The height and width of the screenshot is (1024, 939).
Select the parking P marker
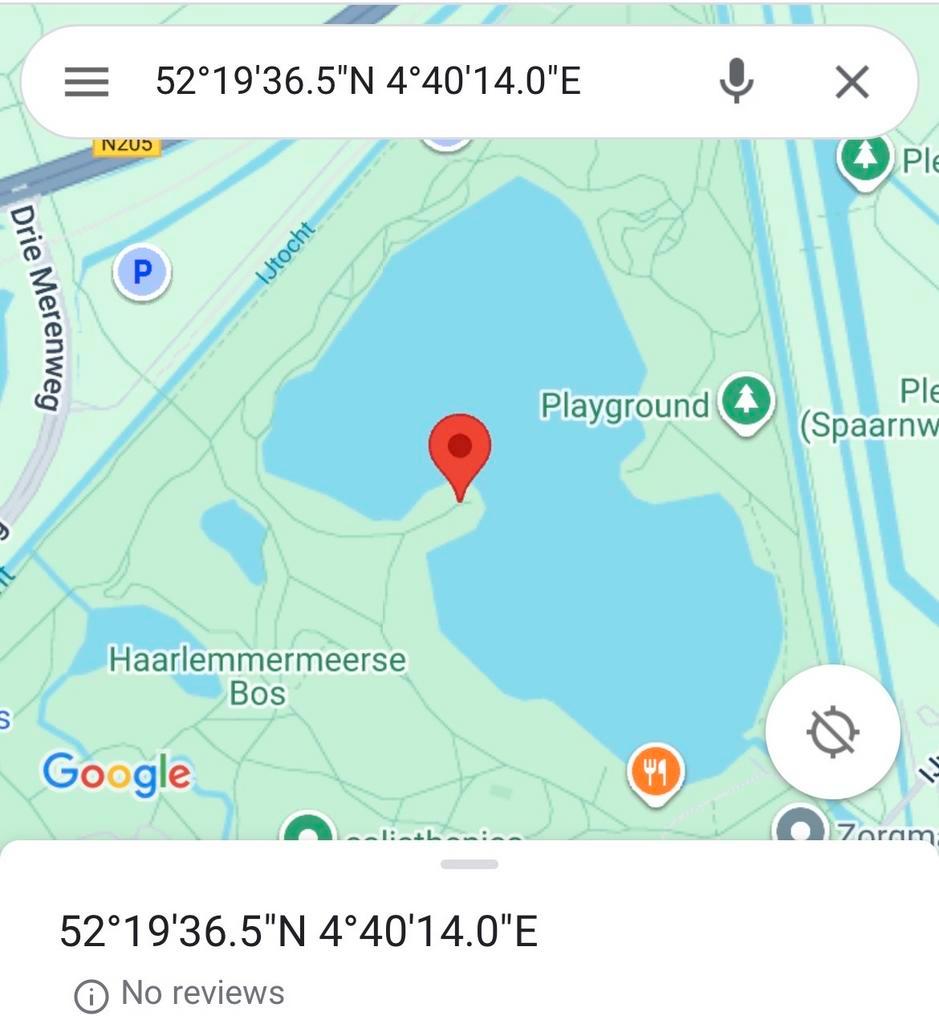pyautogui.click(x=142, y=271)
